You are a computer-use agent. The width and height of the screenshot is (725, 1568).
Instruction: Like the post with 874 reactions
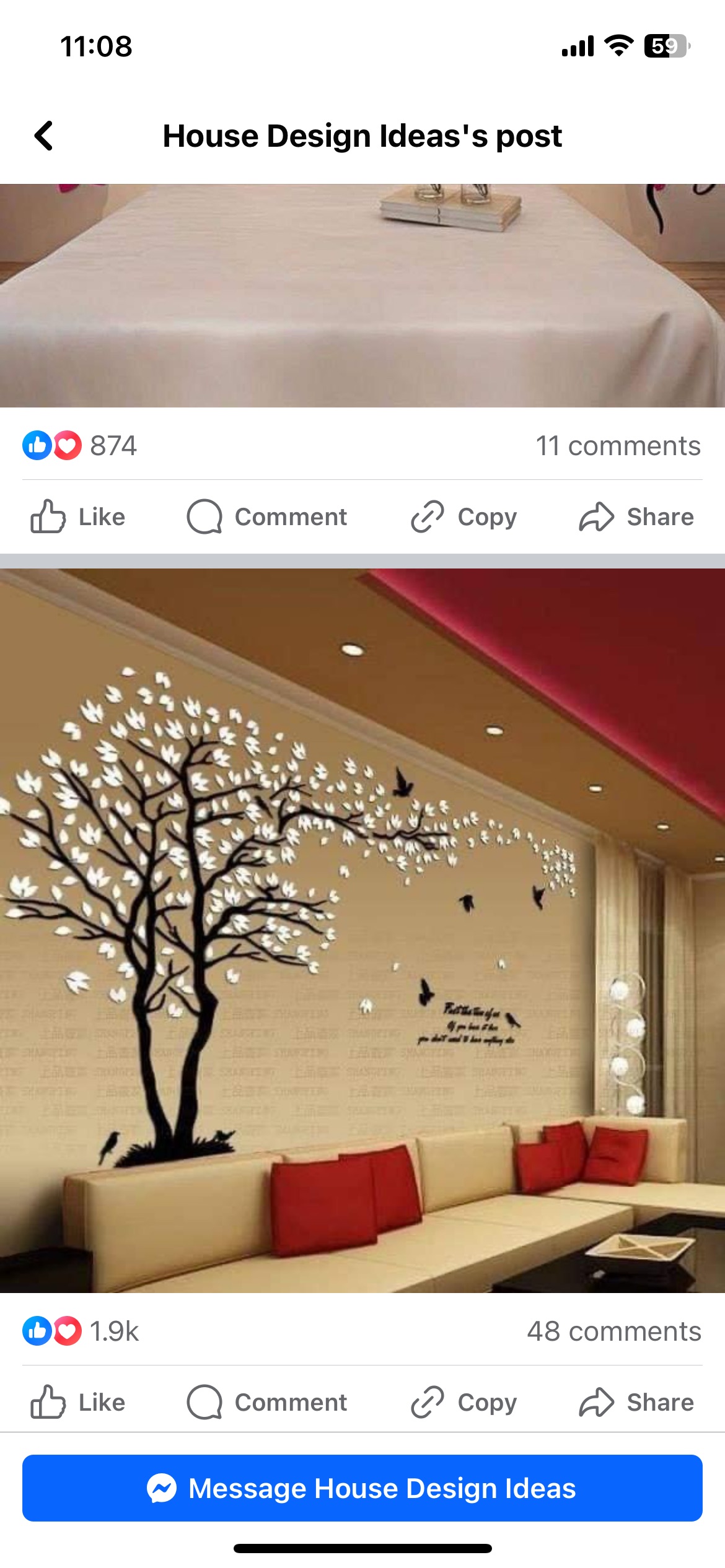click(78, 517)
